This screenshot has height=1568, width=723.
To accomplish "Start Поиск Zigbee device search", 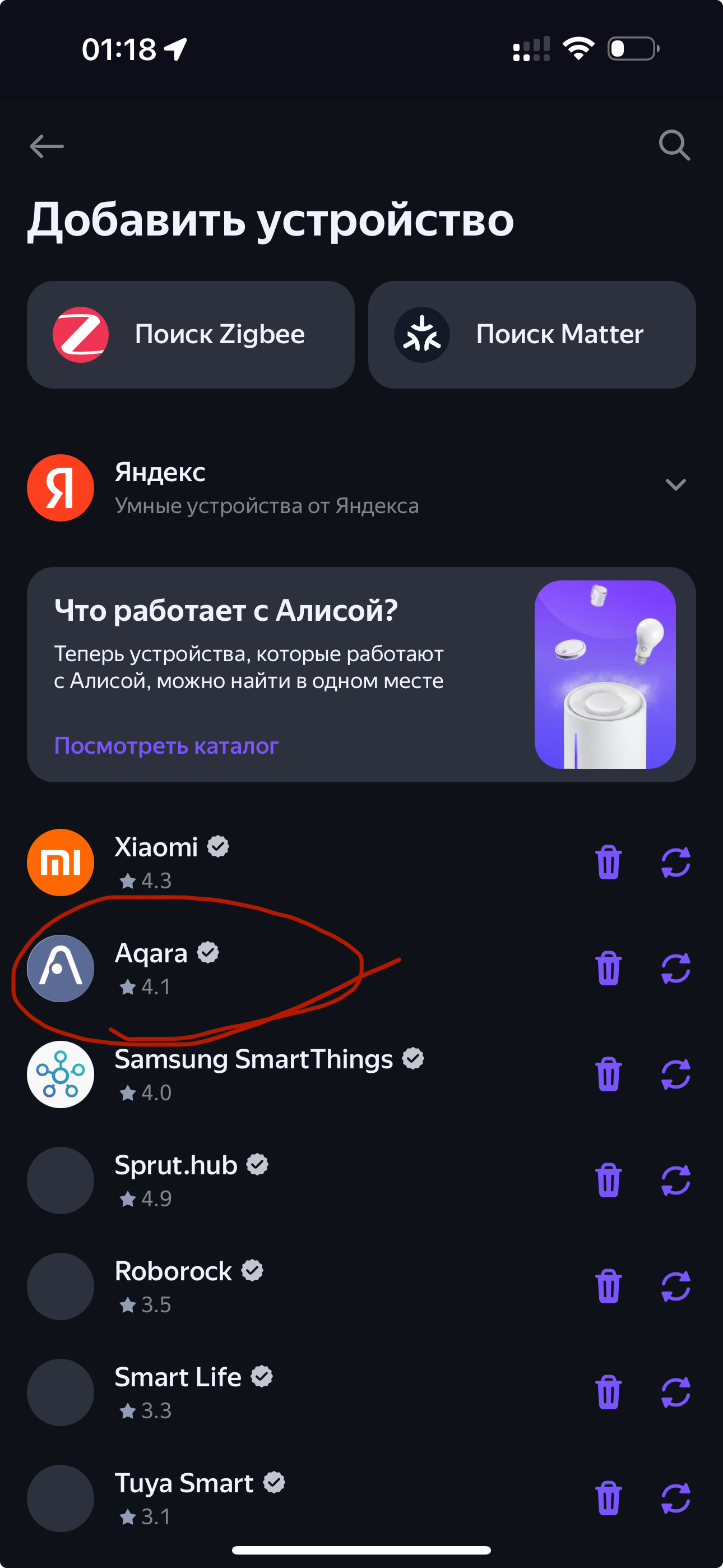I will click(191, 334).
